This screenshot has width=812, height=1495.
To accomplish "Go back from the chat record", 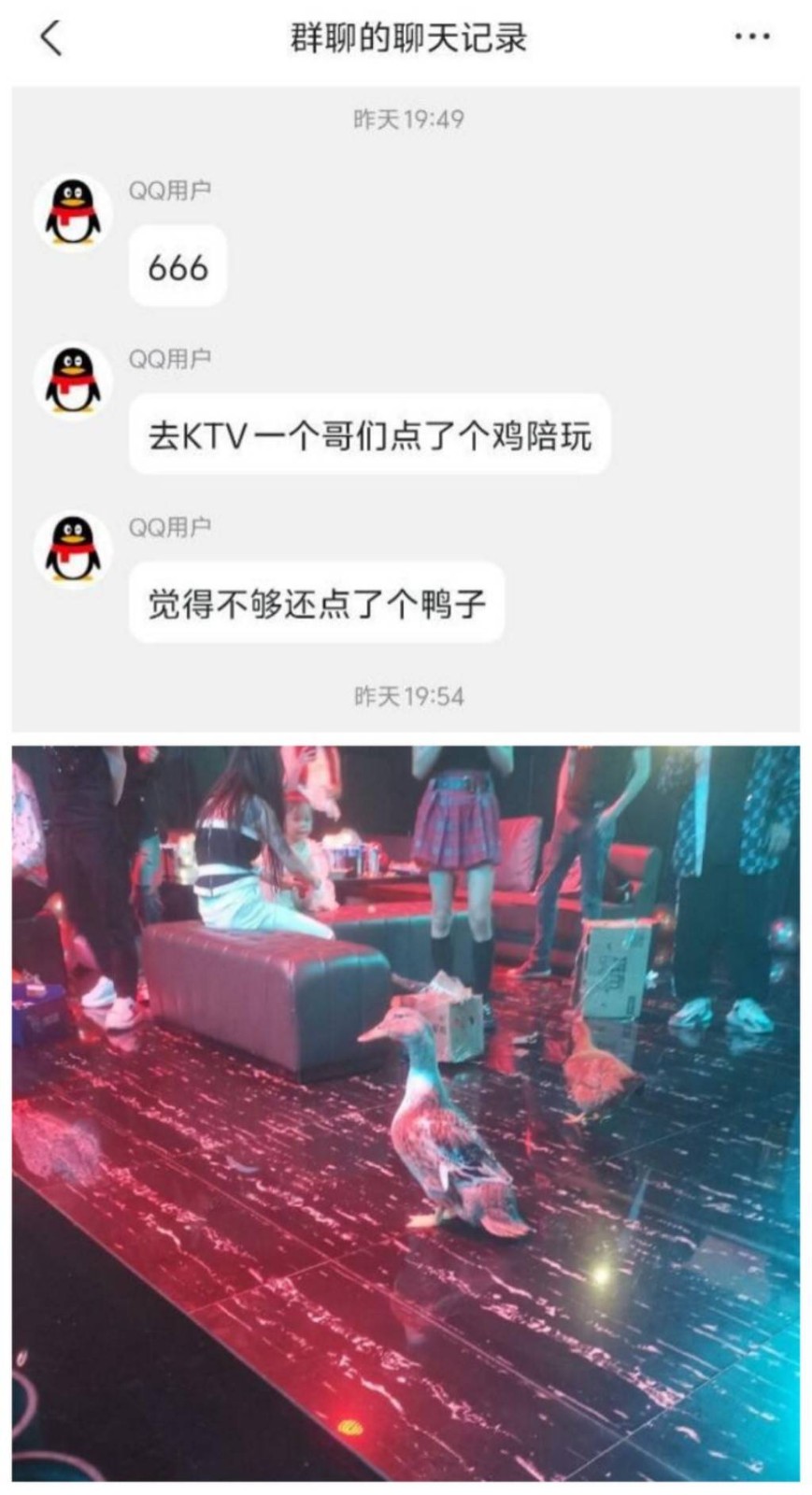I will (x=51, y=38).
